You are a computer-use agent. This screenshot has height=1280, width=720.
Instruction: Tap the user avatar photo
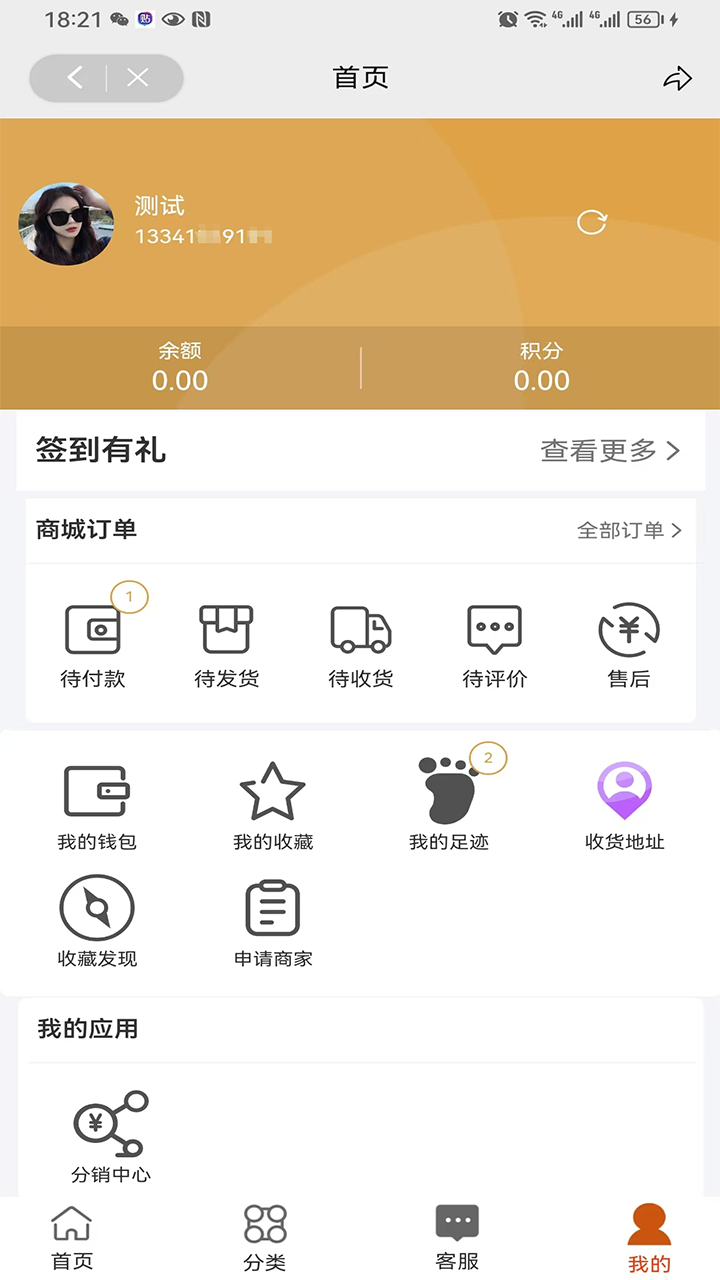tap(66, 223)
